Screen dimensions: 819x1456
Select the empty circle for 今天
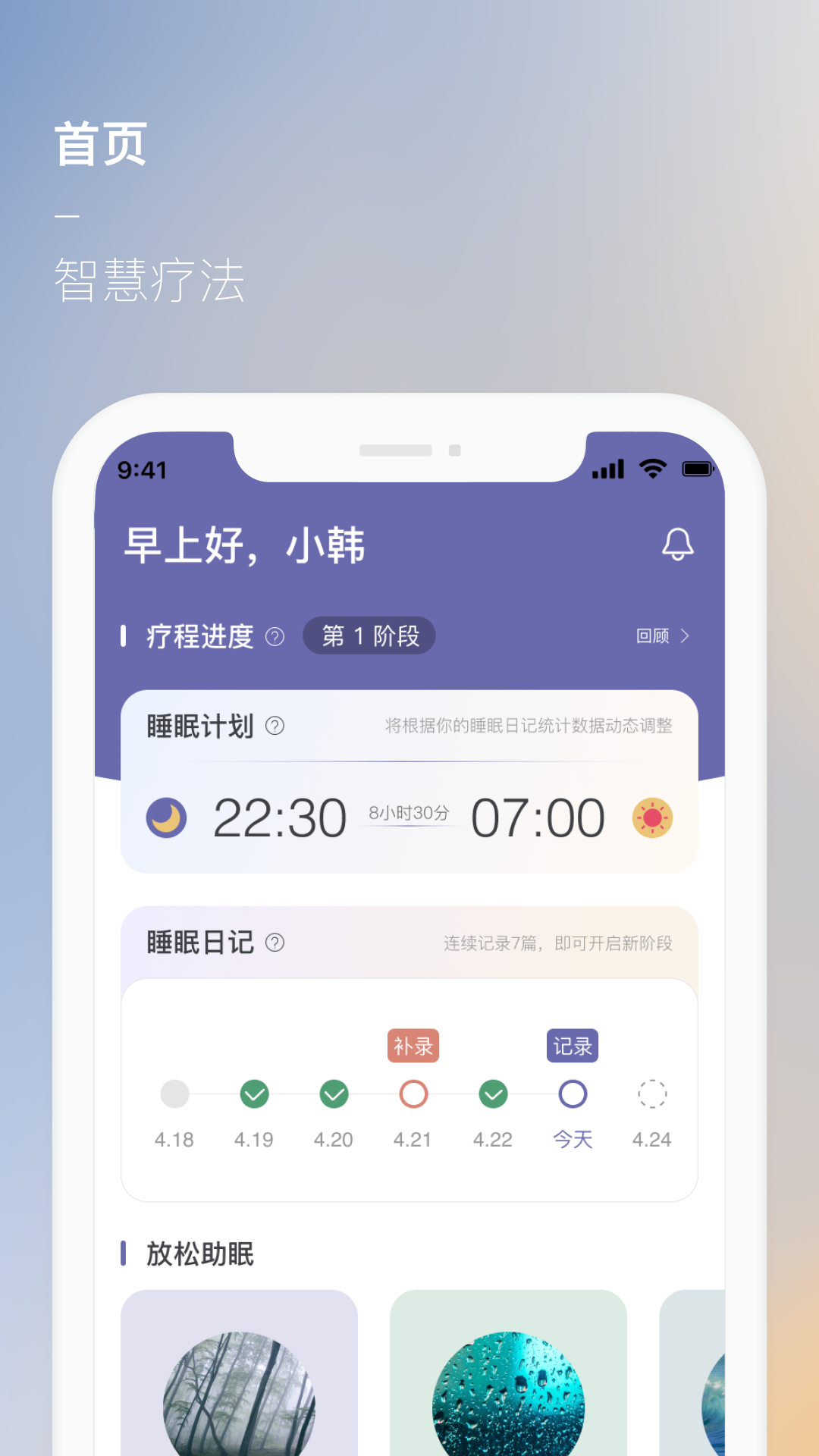tap(573, 1094)
